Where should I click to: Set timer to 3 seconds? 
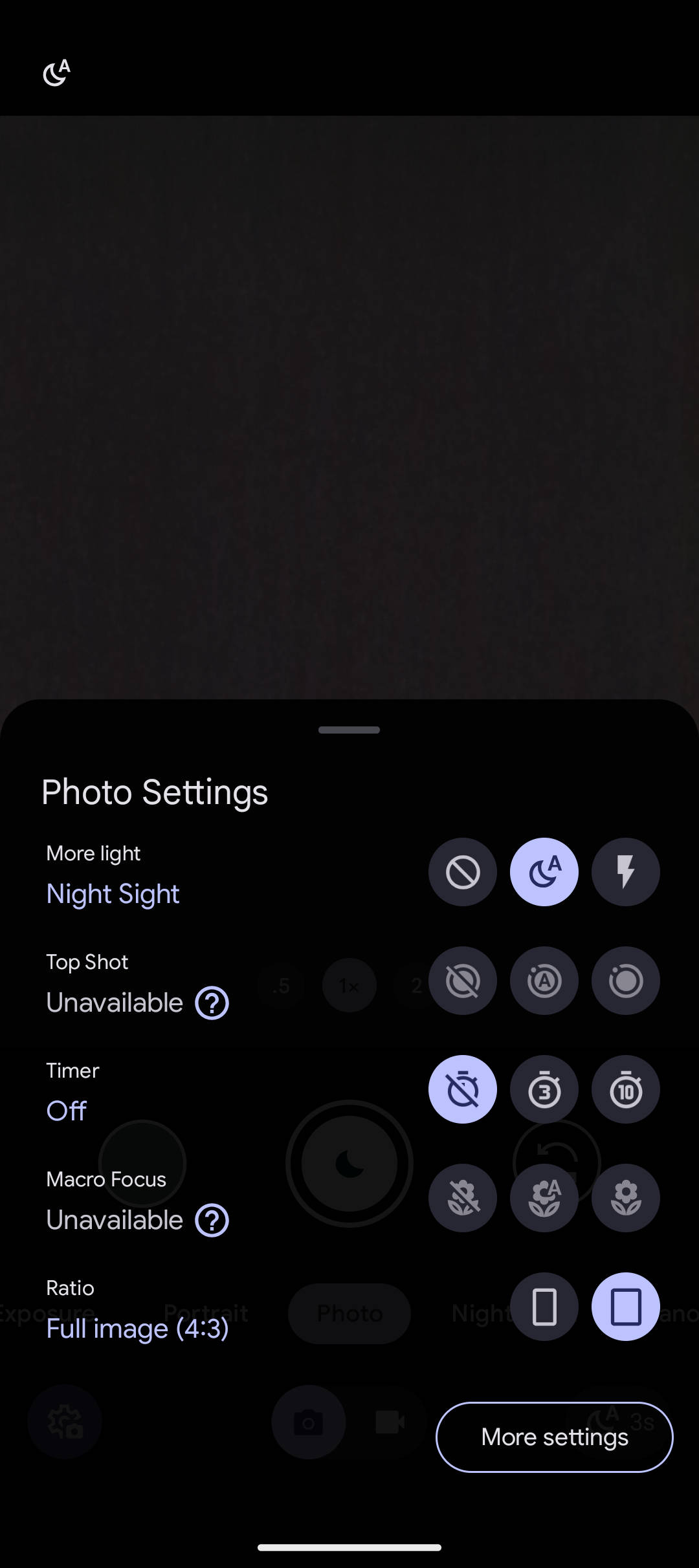(544, 1089)
